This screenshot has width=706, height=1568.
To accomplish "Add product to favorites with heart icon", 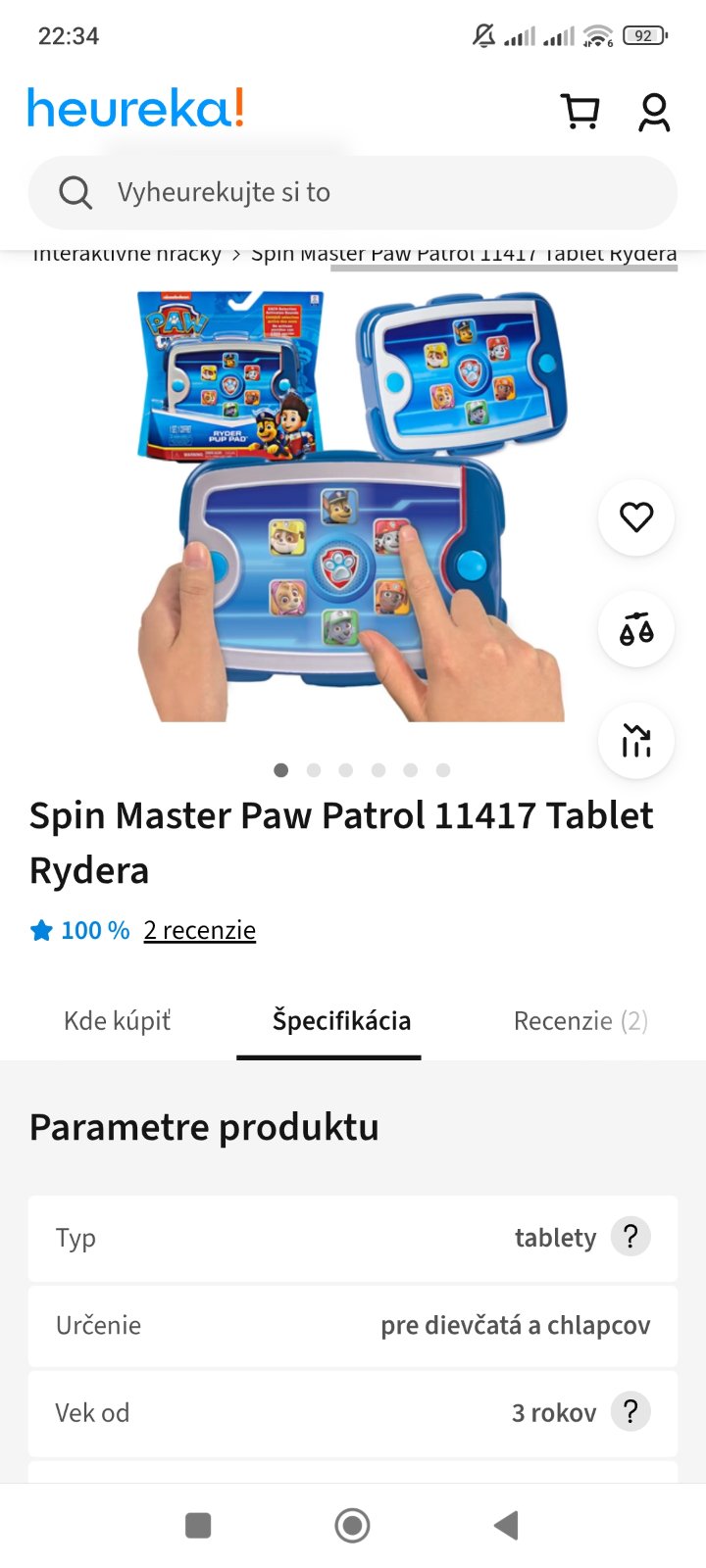I will 636,517.
